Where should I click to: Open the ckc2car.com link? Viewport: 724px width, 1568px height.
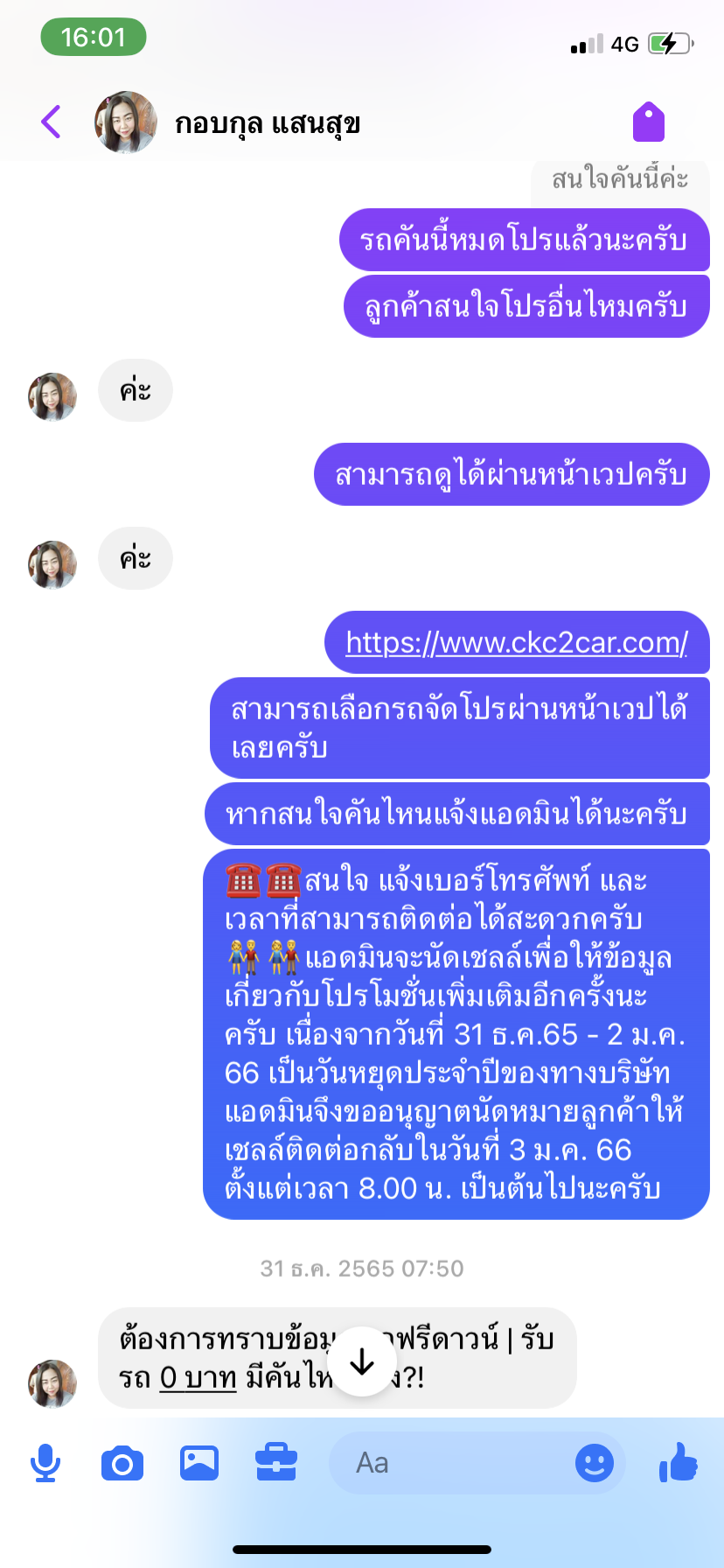point(517,643)
